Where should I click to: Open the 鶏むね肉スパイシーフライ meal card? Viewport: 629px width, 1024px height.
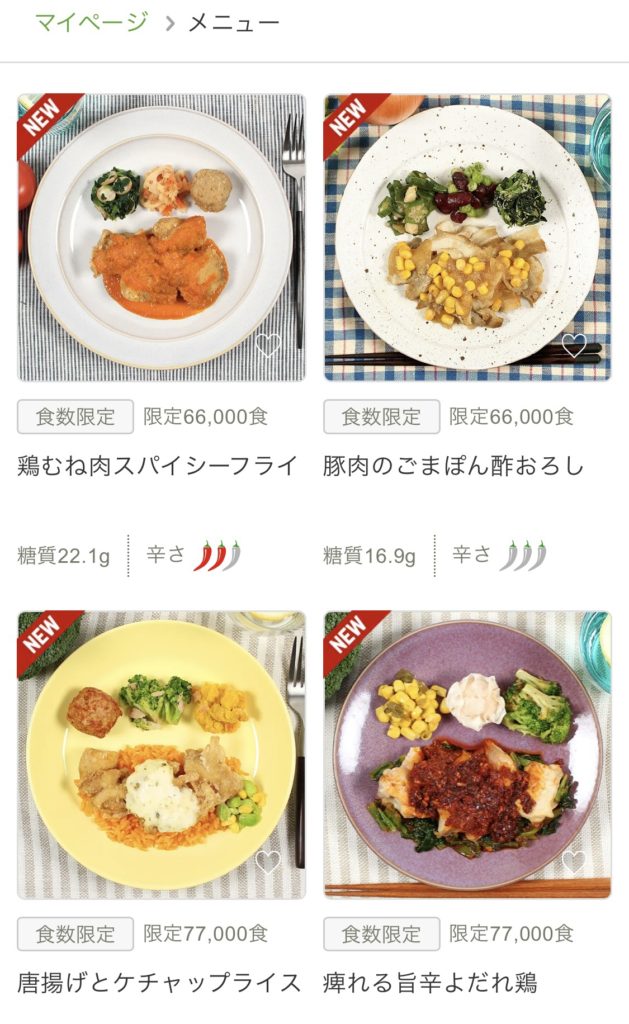161,238
